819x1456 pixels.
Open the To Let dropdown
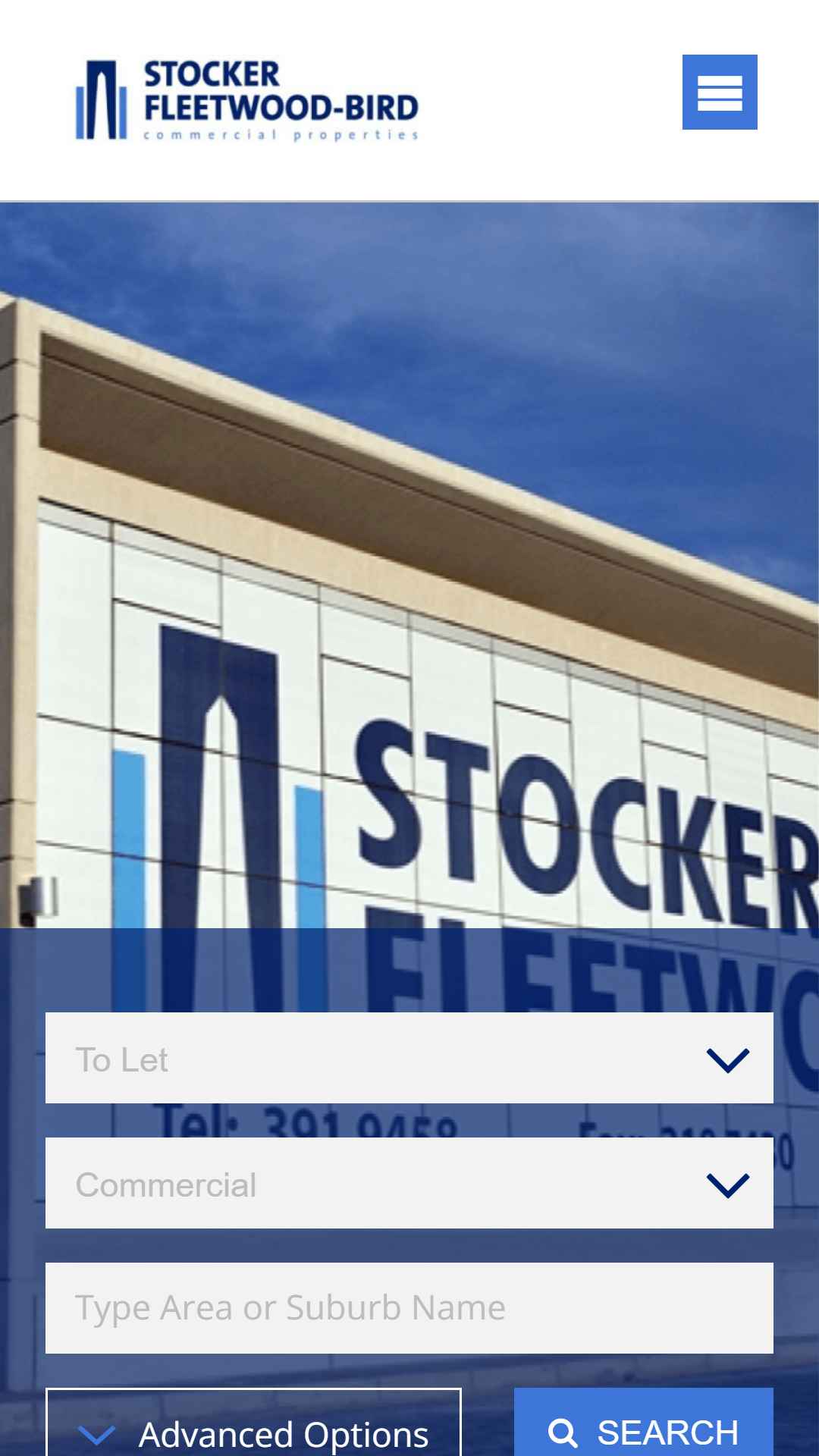coord(409,1058)
